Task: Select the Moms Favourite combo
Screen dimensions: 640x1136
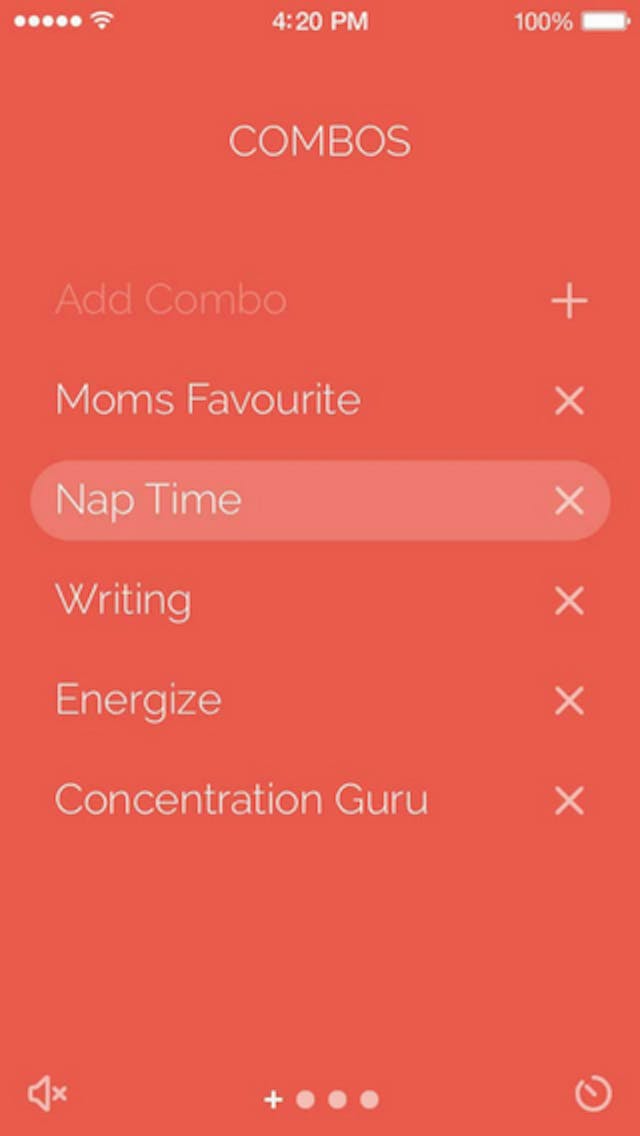Action: pos(208,400)
